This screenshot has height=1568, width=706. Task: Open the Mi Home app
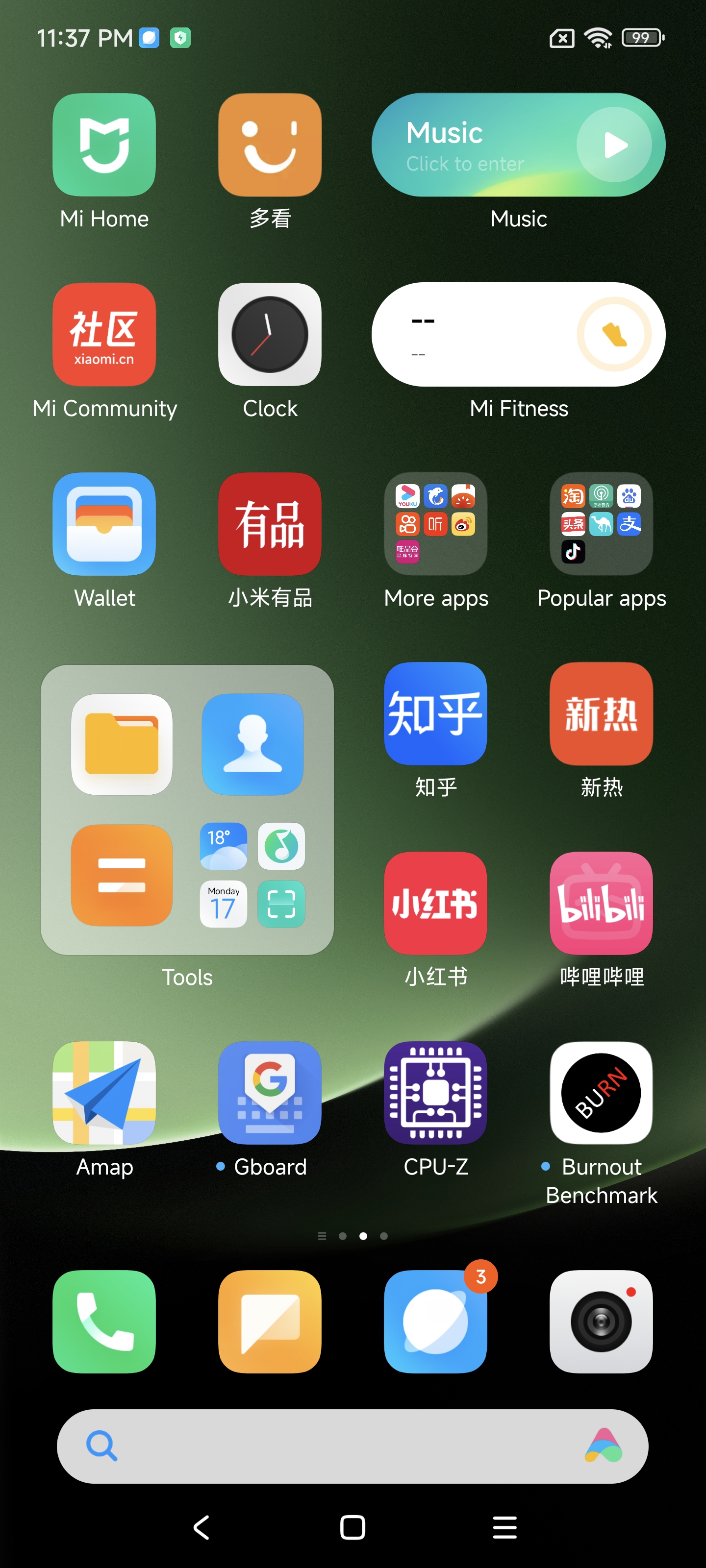(x=104, y=145)
